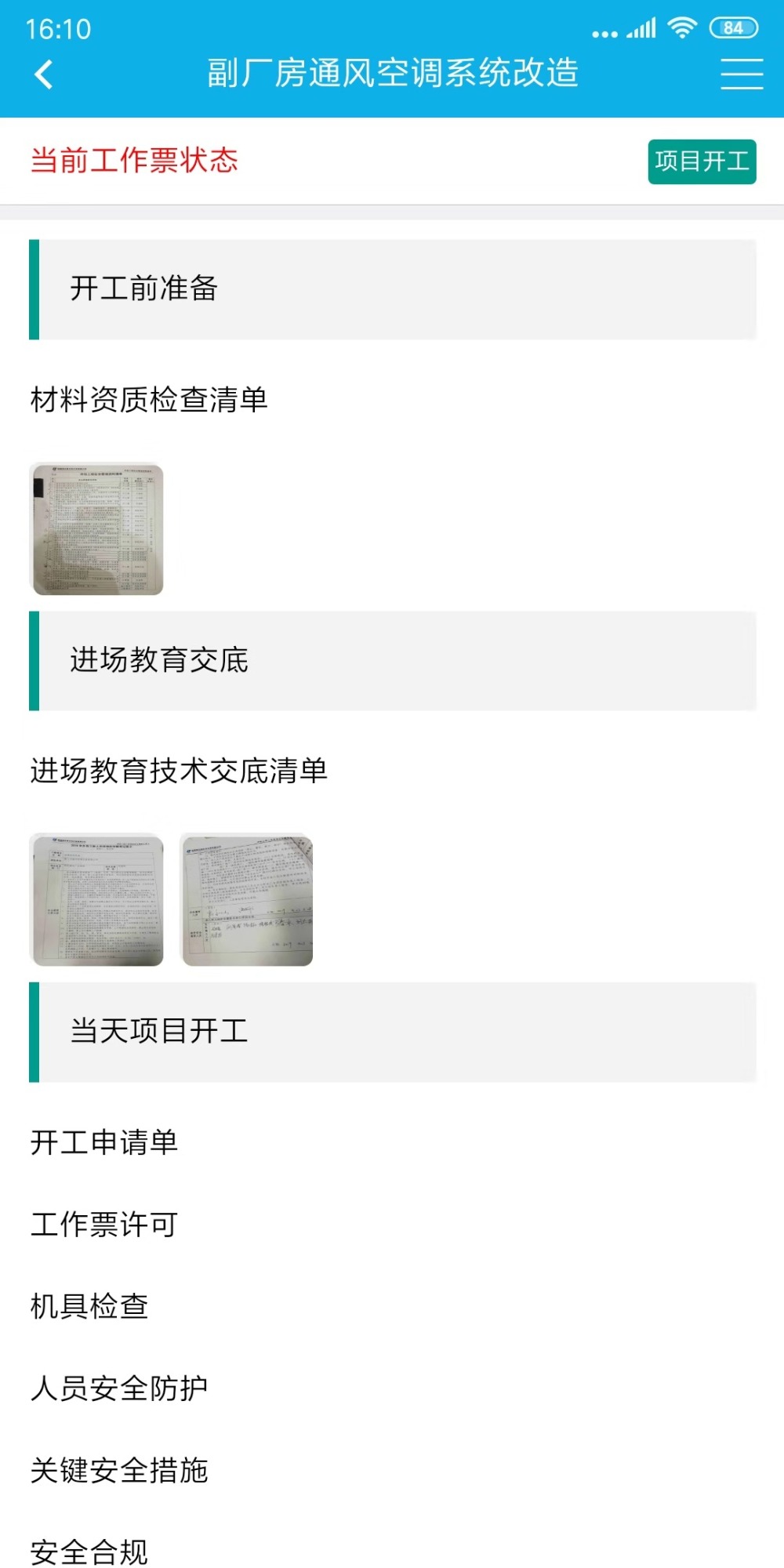Image resolution: width=784 pixels, height=1568 pixels.
Task: Select the 关键安全措施 item
Action: coord(392,1470)
